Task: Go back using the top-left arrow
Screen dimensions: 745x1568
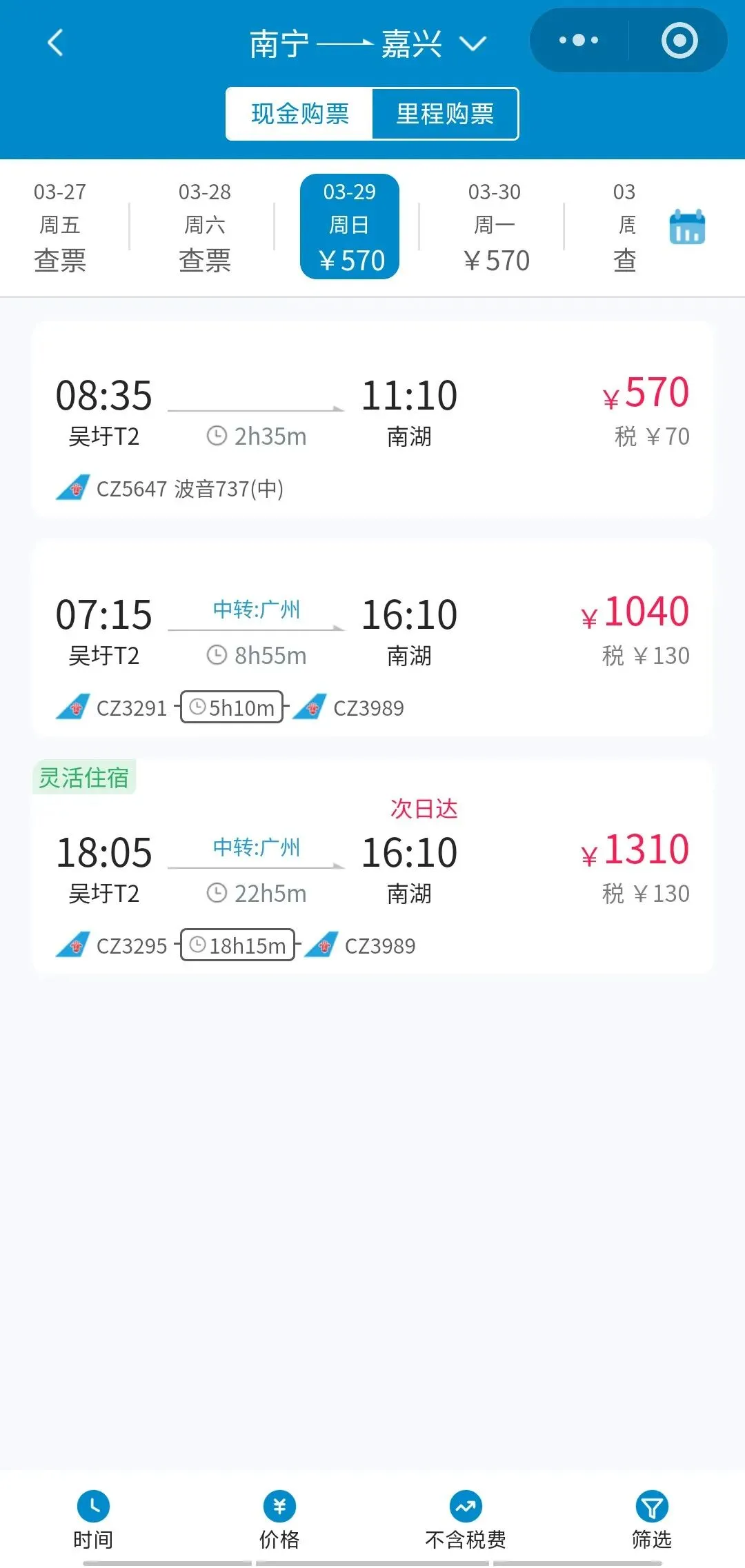Action: coord(55,43)
